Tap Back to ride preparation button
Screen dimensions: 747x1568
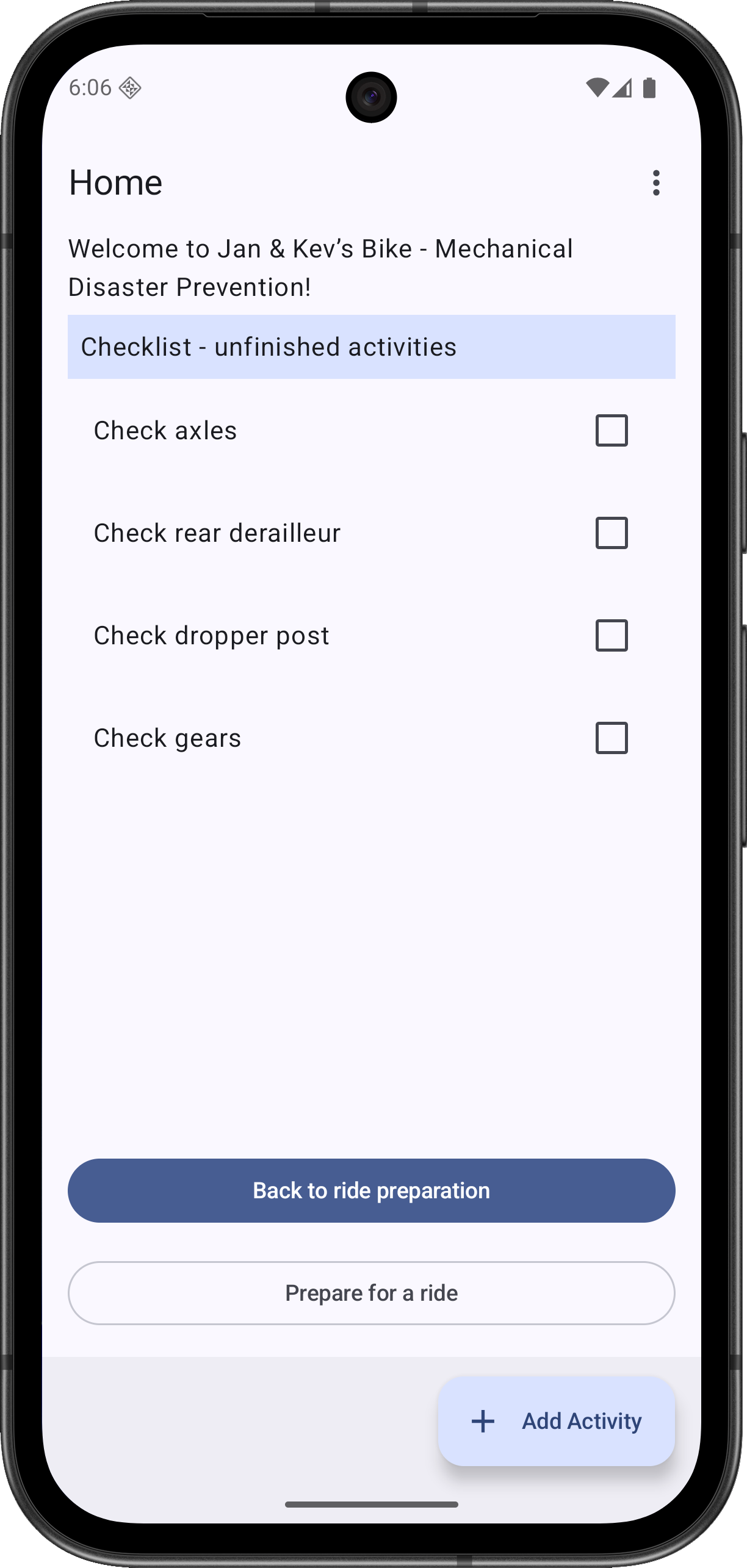pos(371,1190)
